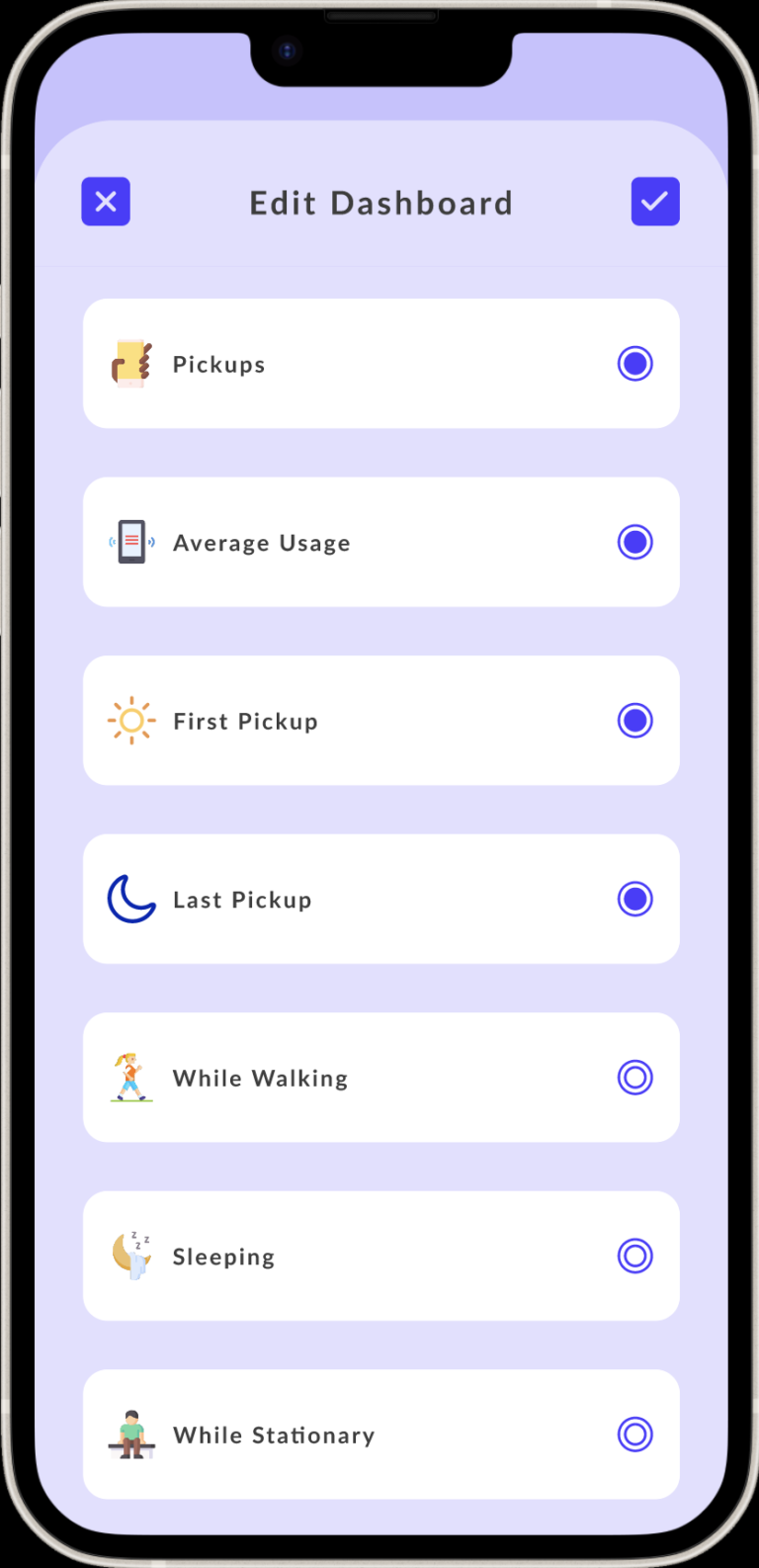The height and width of the screenshot is (1568, 759).
Task: Select the While Stationary radio button
Action: pyautogui.click(x=635, y=1435)
